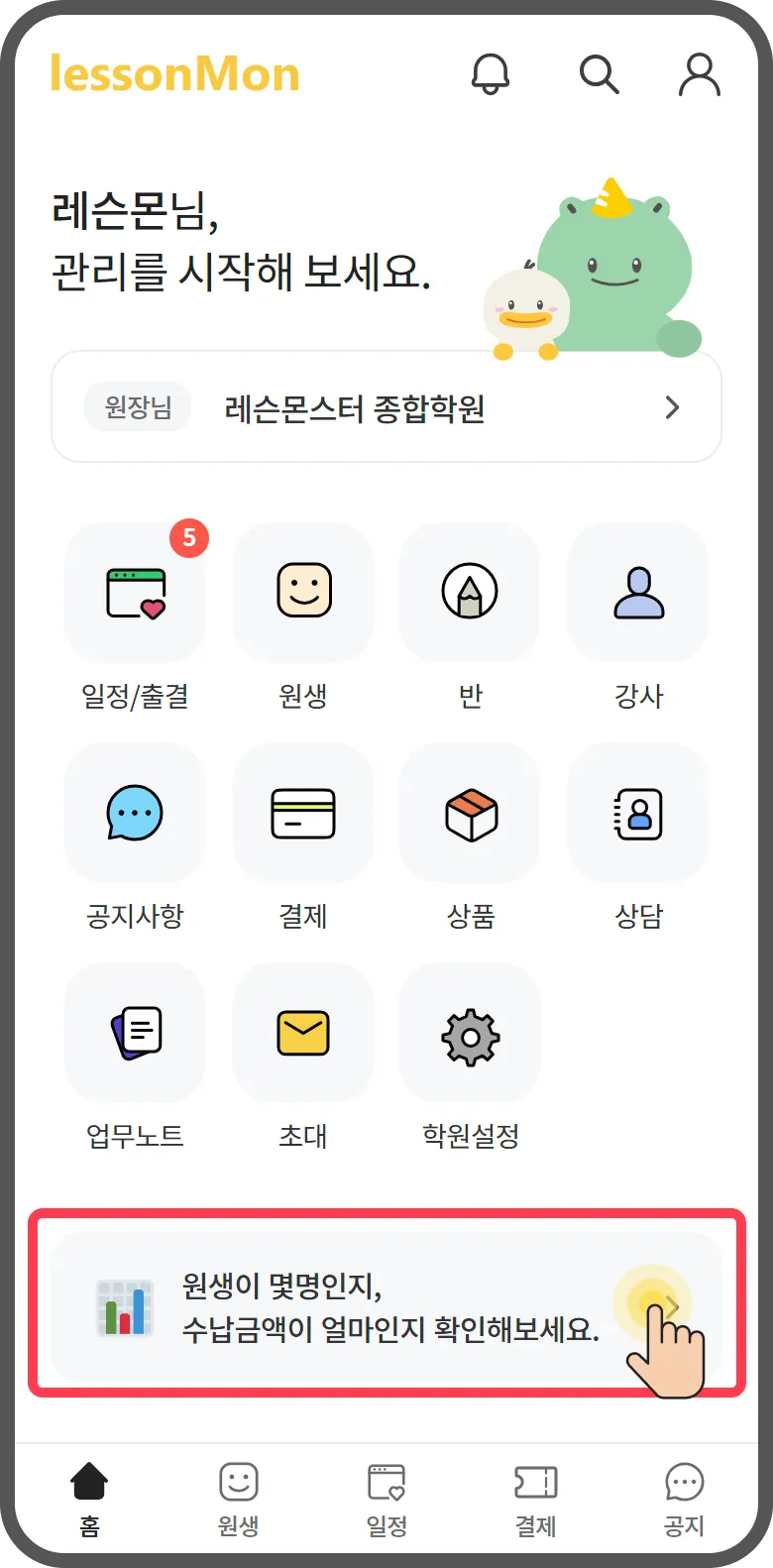Switch to the 공지 bottom tab
The image size is (773, 1568).
tap(684, 1499)
